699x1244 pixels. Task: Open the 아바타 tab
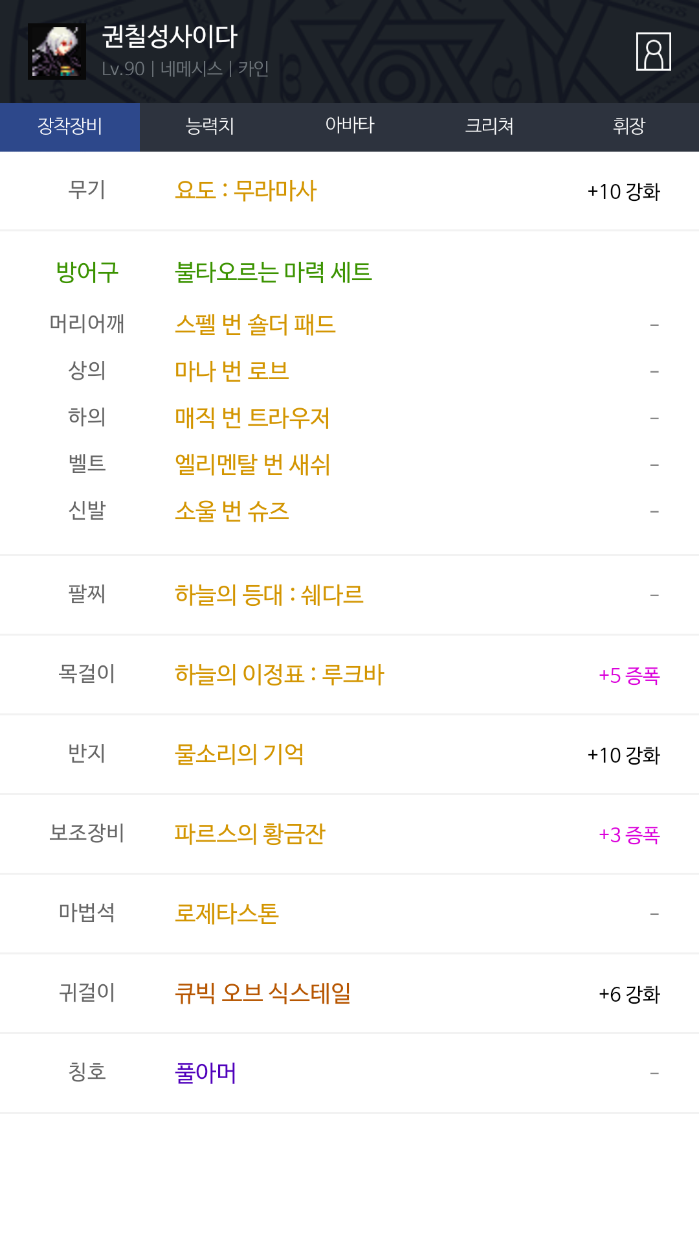point(349,126)
